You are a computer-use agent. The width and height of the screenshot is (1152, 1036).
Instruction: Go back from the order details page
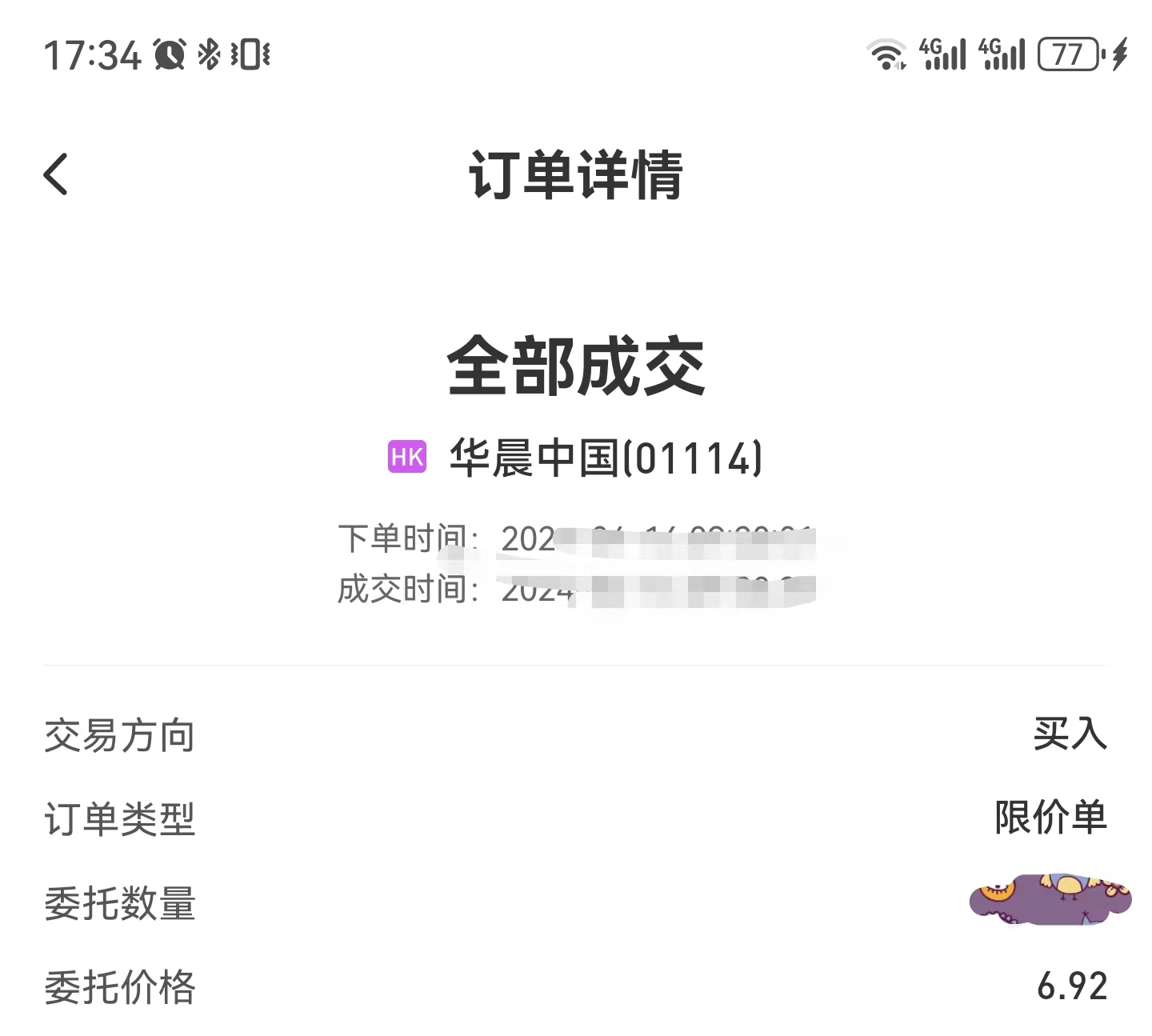tap(56, 174)
